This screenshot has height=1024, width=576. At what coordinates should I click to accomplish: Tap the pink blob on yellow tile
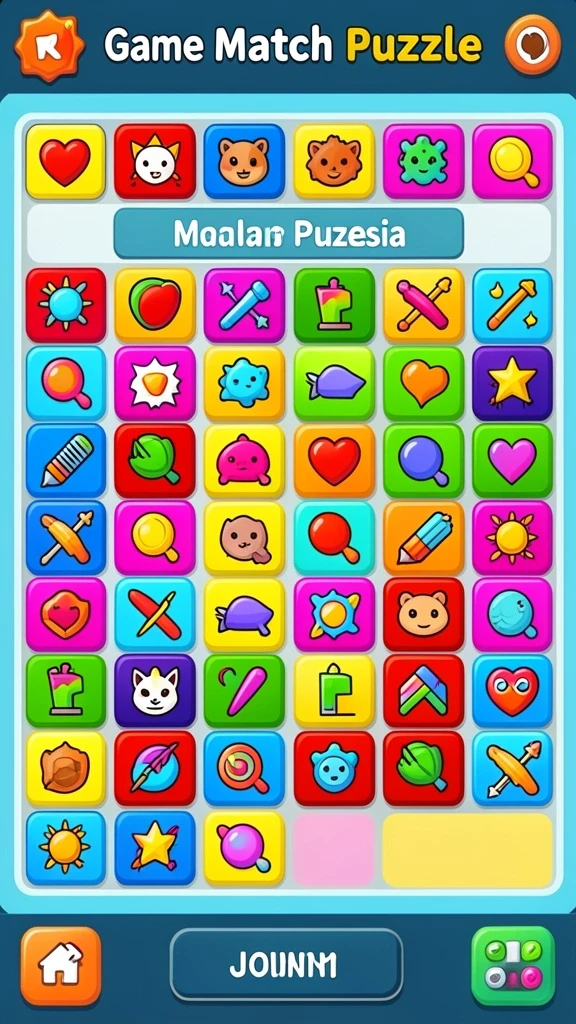coord(244,460)
